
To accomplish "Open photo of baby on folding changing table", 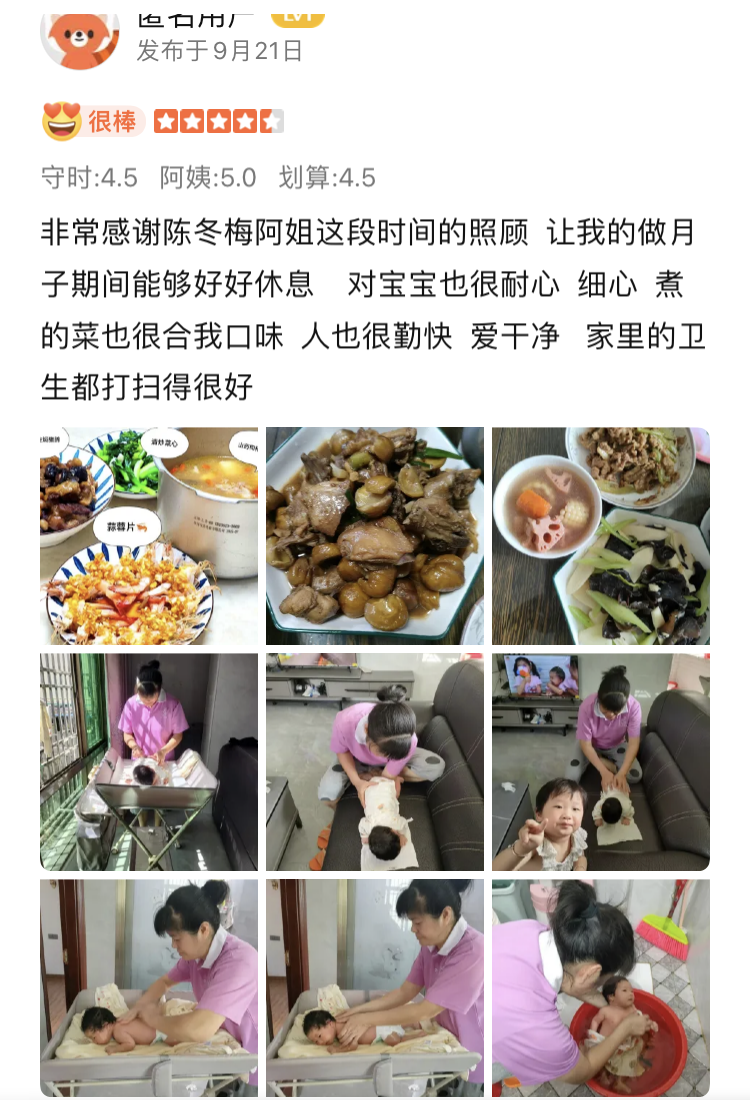I will [148, 762].
